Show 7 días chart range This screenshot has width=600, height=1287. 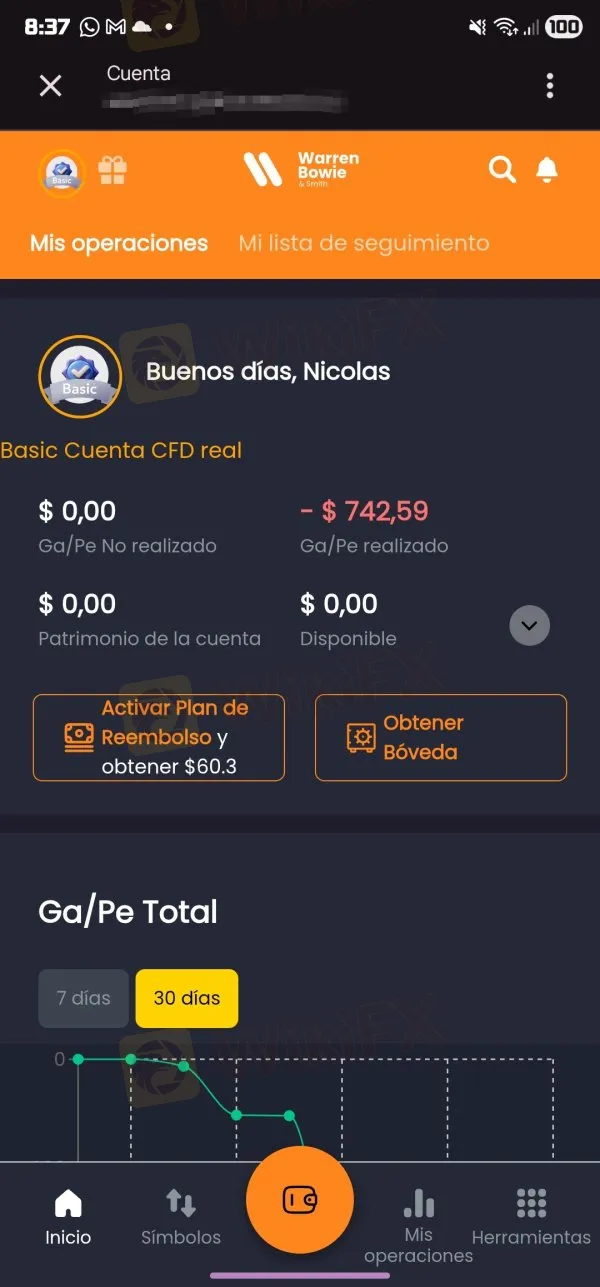coord(84,998)
